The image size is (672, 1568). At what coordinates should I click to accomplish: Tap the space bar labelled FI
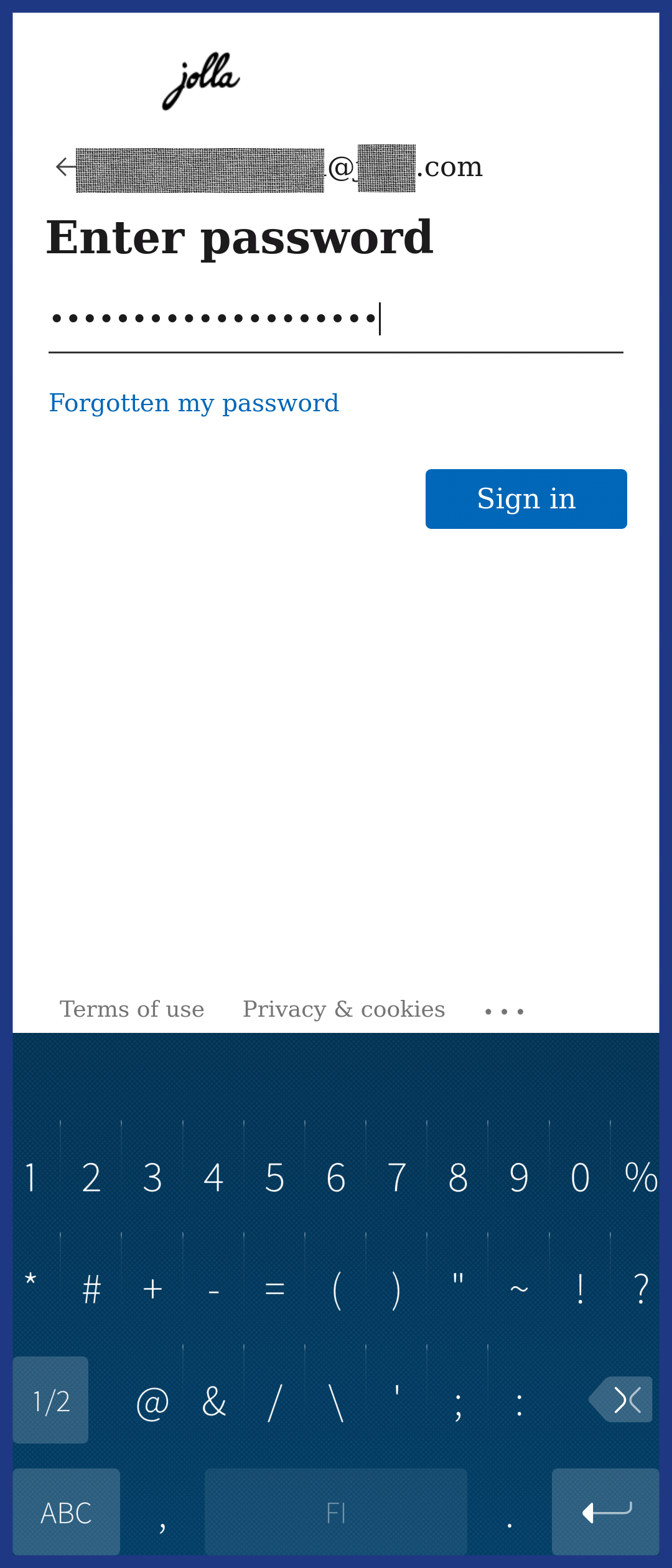click(x=336, y=1512)
